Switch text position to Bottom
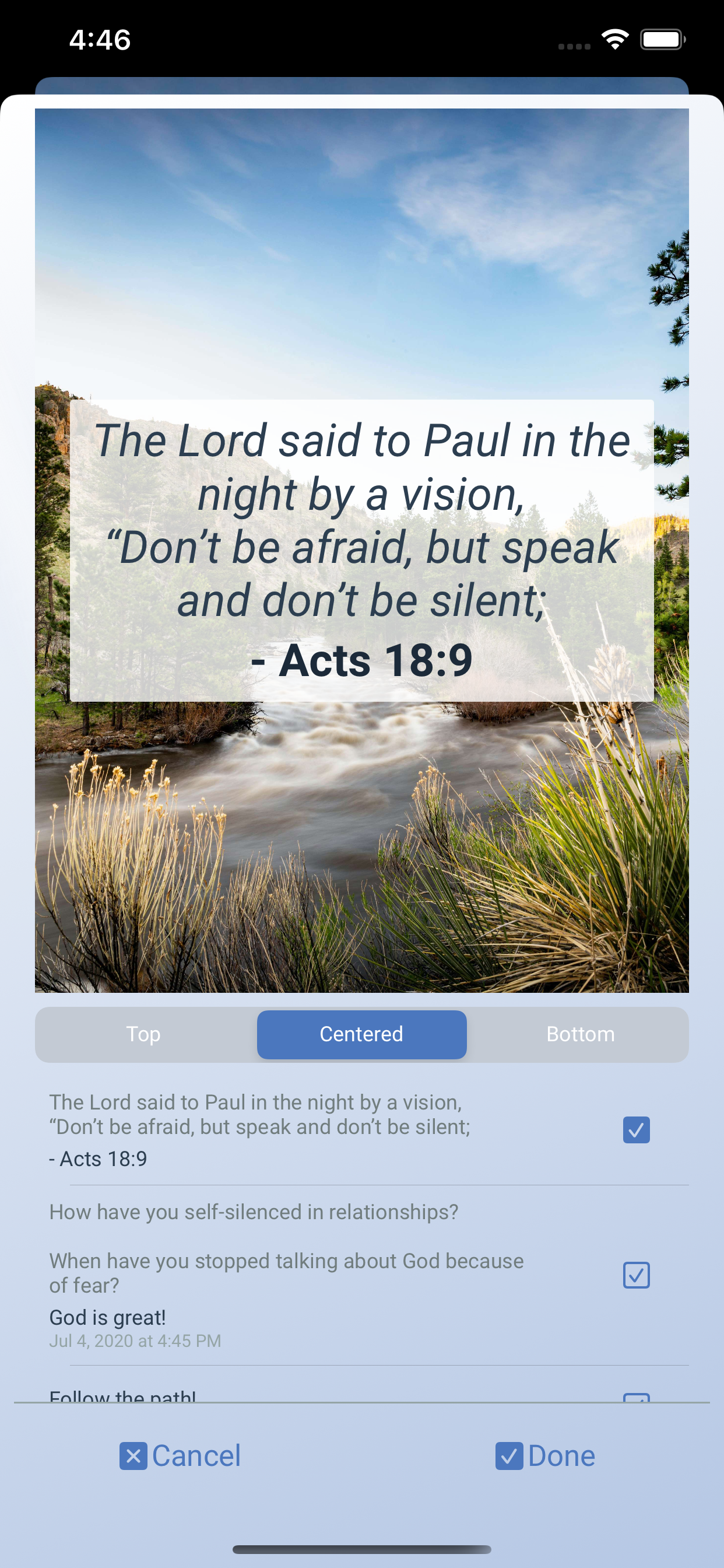Image resolution: width=724 pixels, height=1568 pixels. tap(580, 1034)
